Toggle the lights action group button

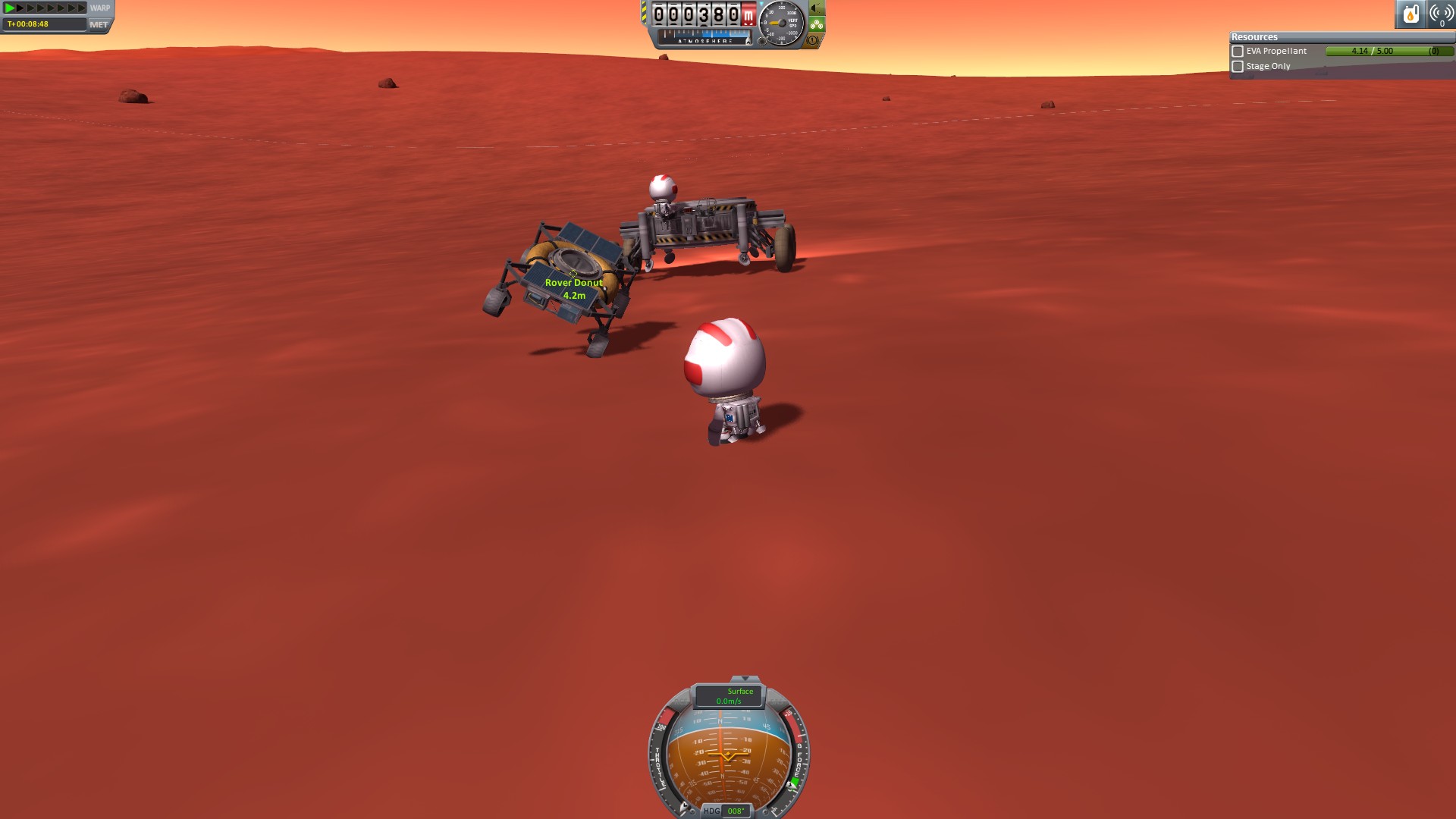point(816,8)
